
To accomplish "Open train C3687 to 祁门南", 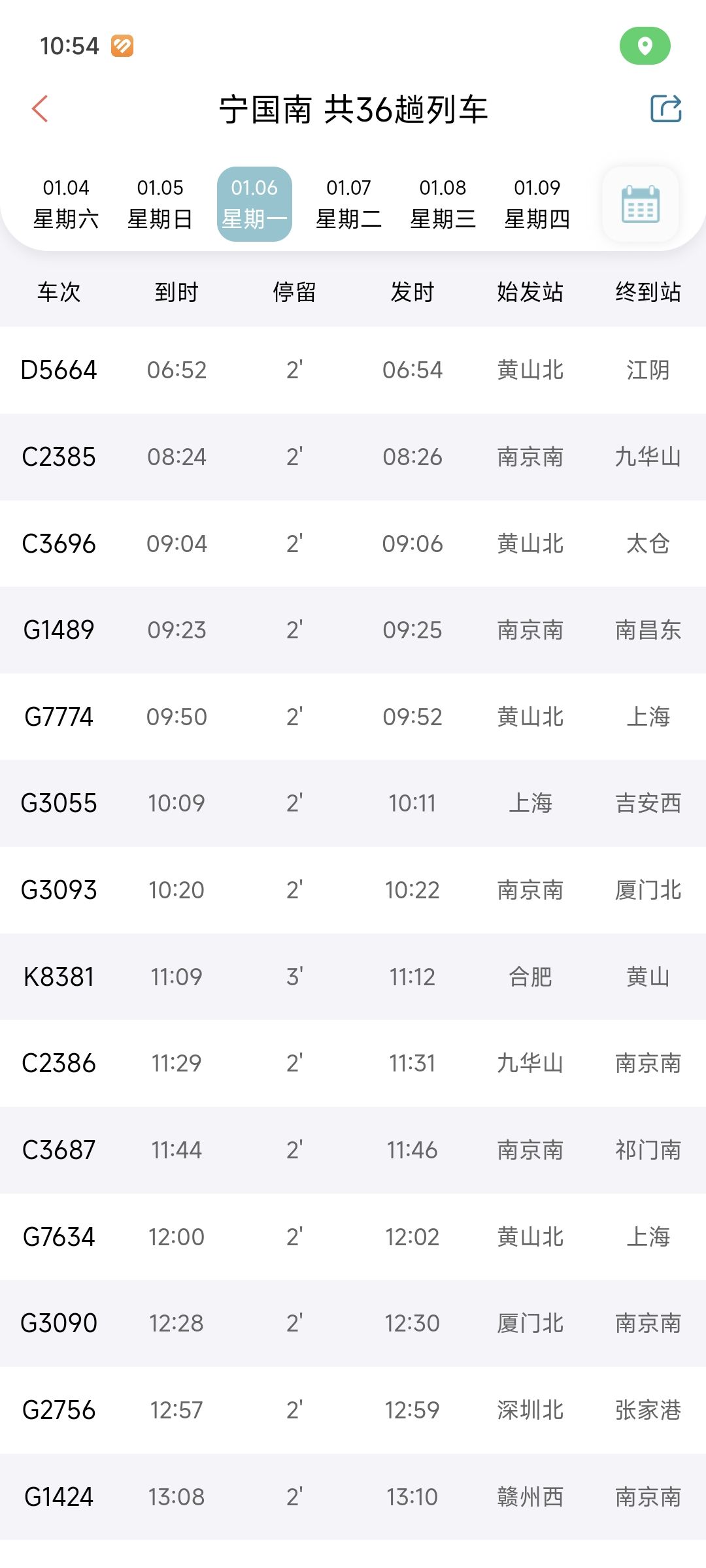I will pos(353,1150).
